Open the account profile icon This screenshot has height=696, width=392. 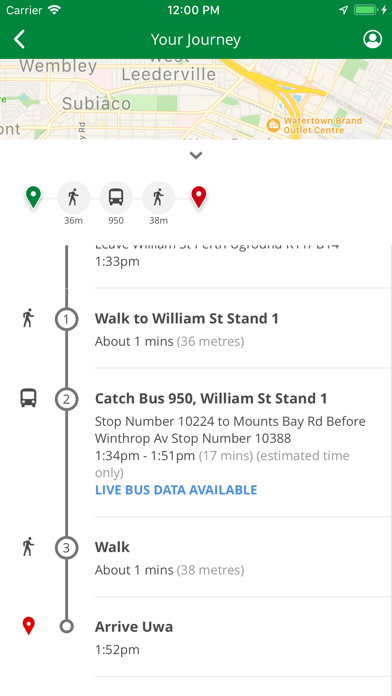[x=372, y=39]
